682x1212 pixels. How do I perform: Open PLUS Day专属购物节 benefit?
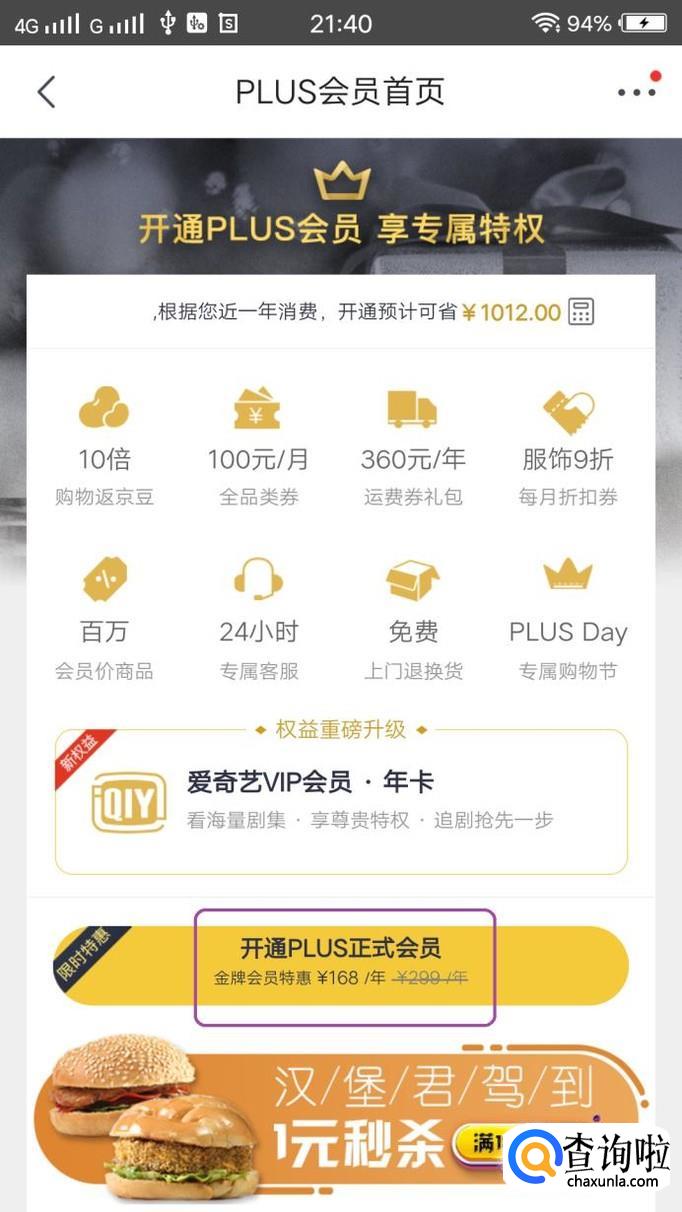(568, 619)
